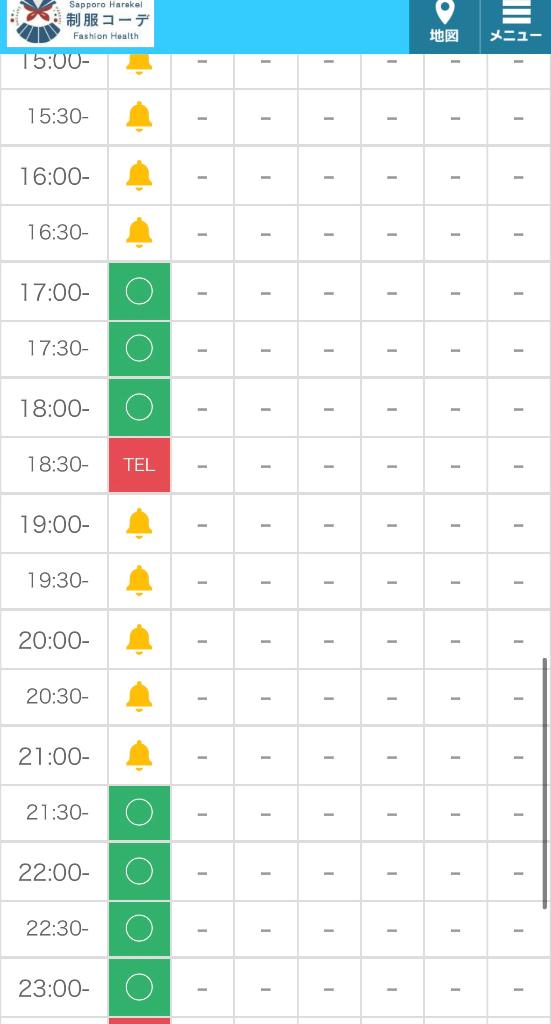Select the 21:30 available slot
The image size is (551, 1024).
tap(139, 812)
